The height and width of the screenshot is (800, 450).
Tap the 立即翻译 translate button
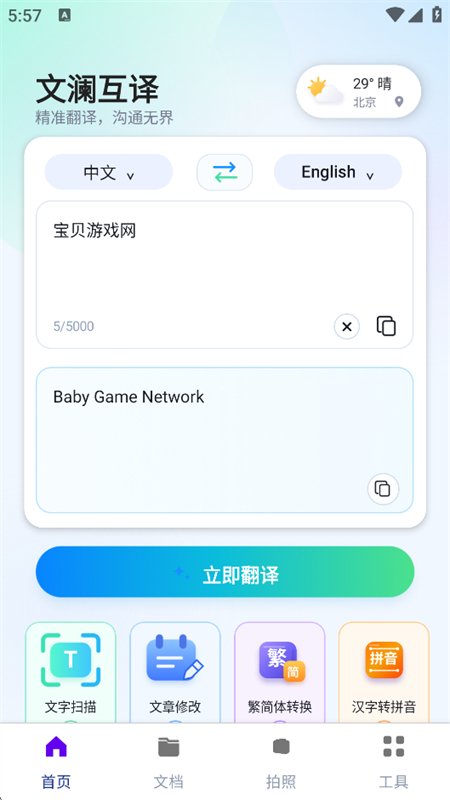coord(225,572)
